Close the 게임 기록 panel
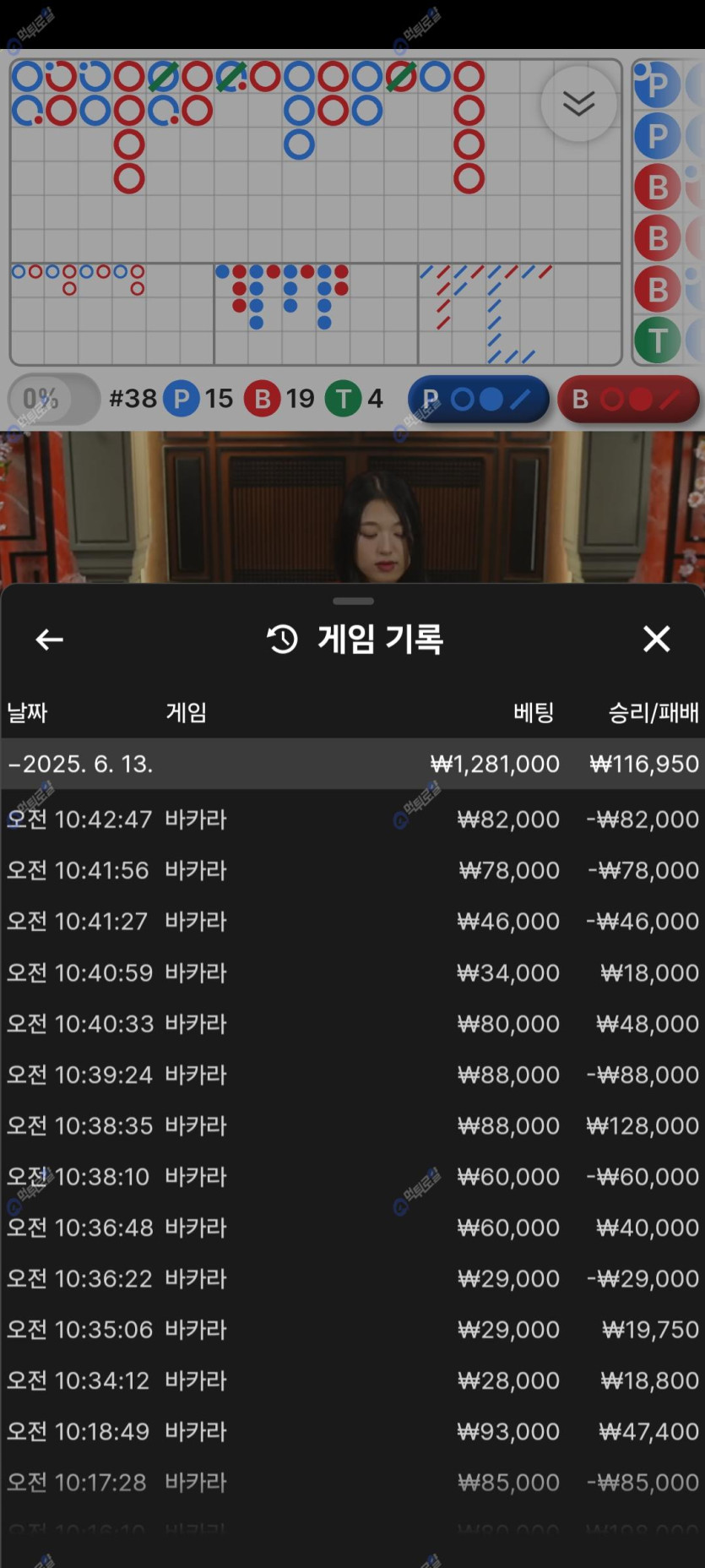 pos(656,639)
